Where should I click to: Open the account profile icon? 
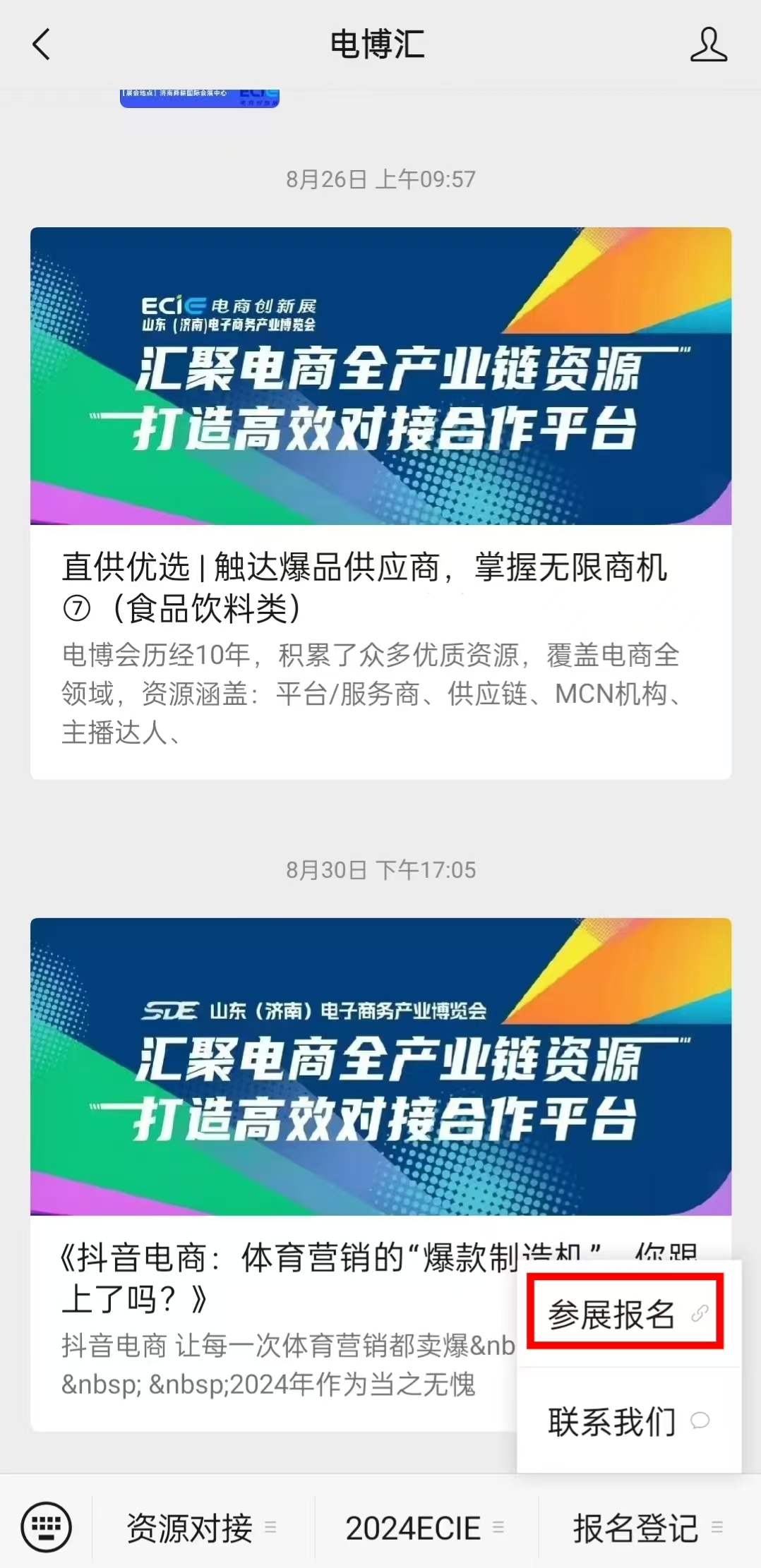[x=708, y=45]
